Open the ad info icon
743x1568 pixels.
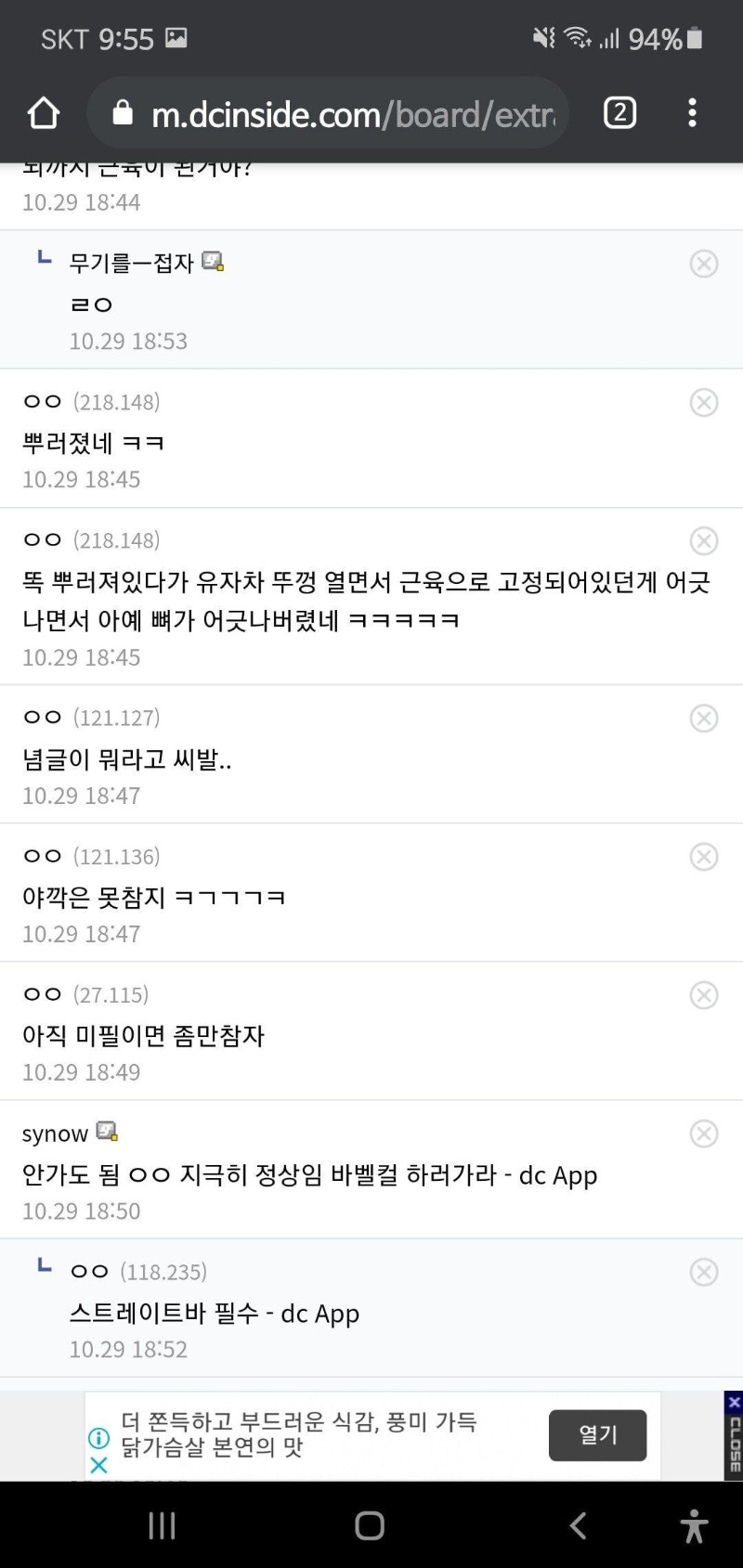(98, 1438)
